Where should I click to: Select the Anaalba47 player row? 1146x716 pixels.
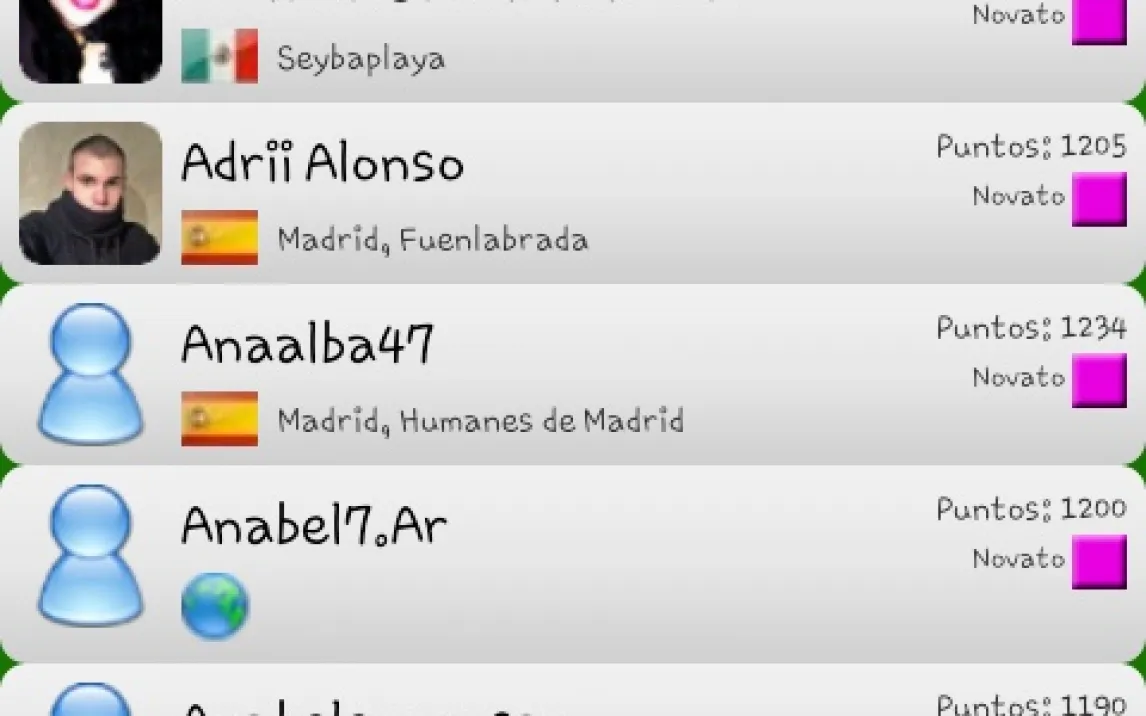[572, 375]
